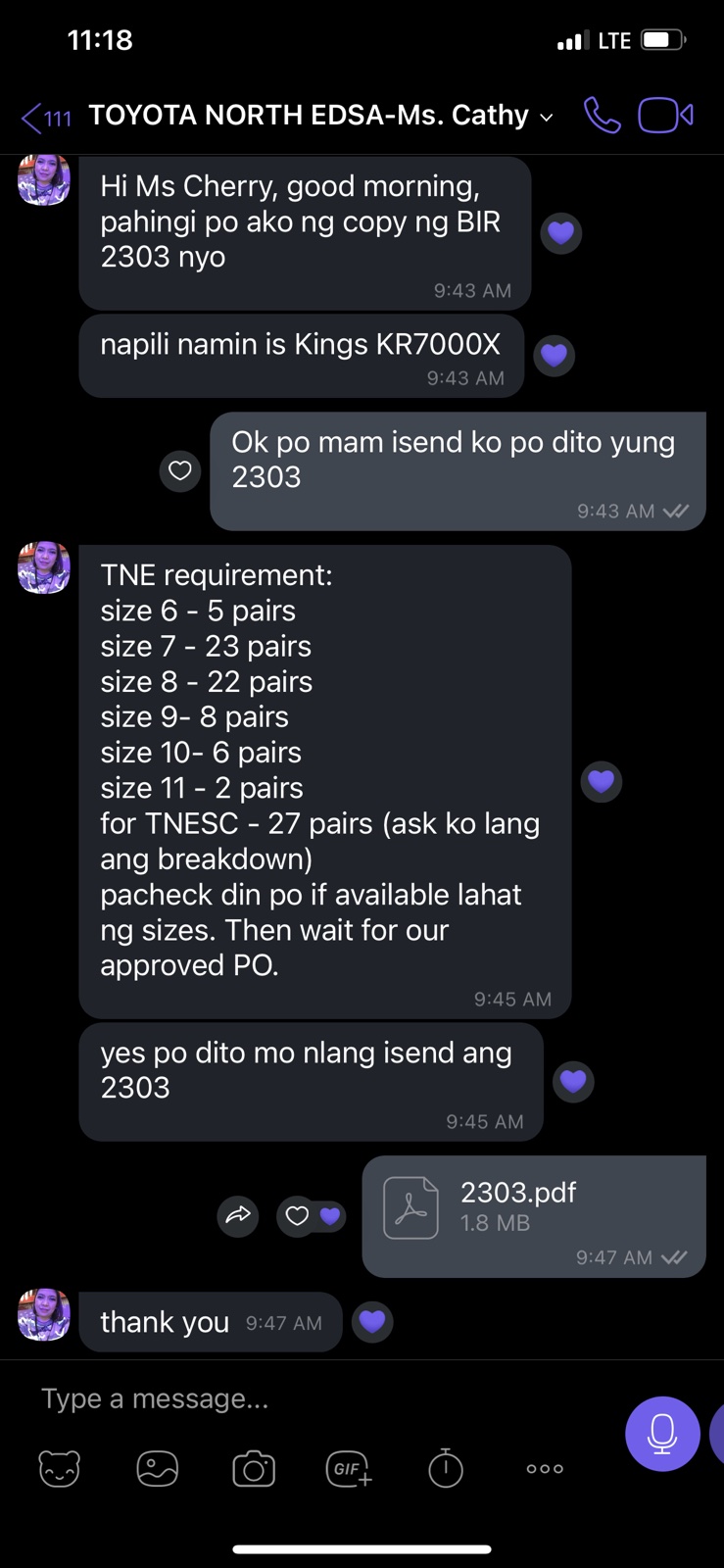Tap the heart next to 'thank you'

point(372,1322)
